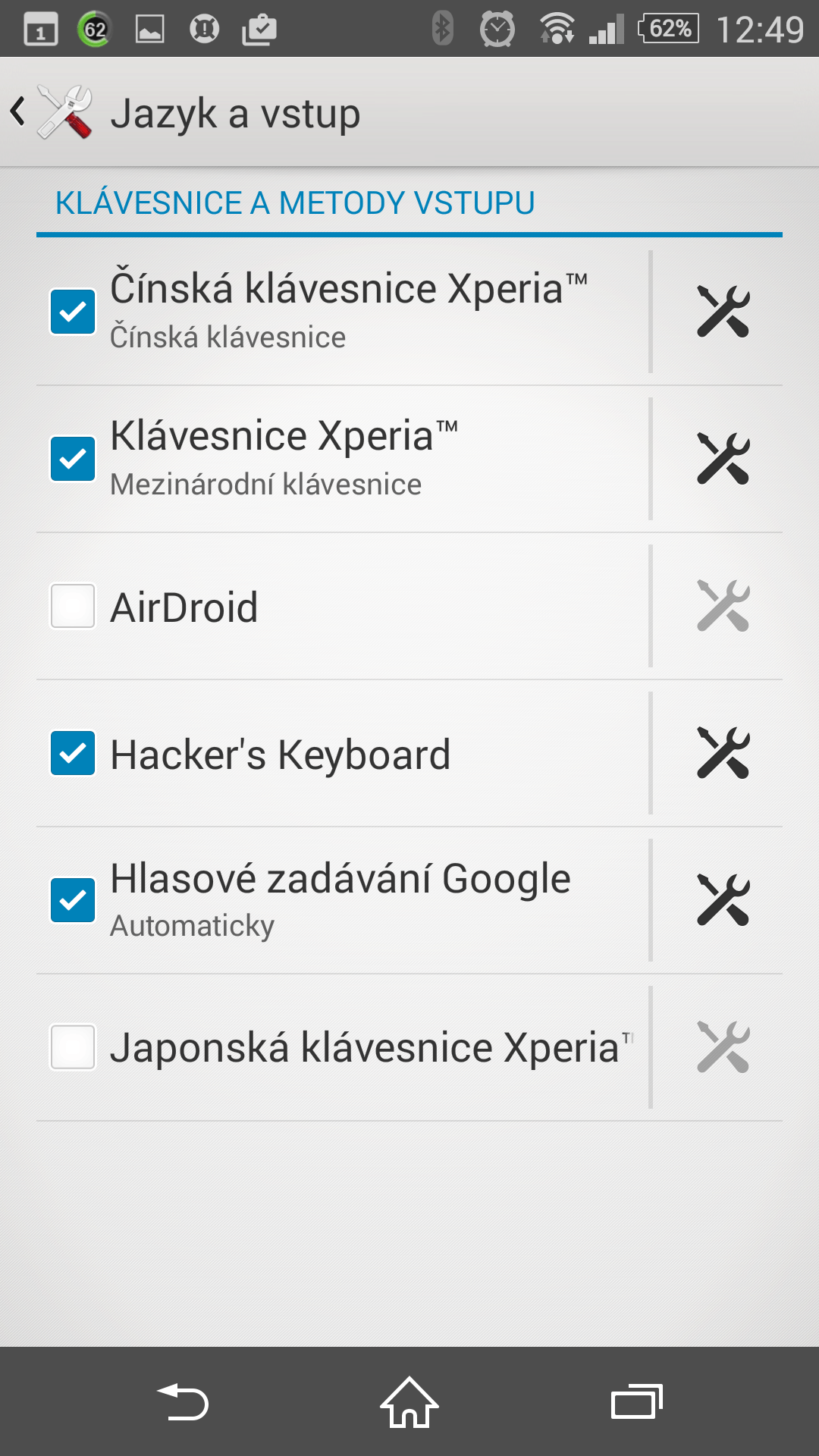This screenshot has height=1456, width=819.
Task: Tap the system home button
Action: tap(409, 1402)
